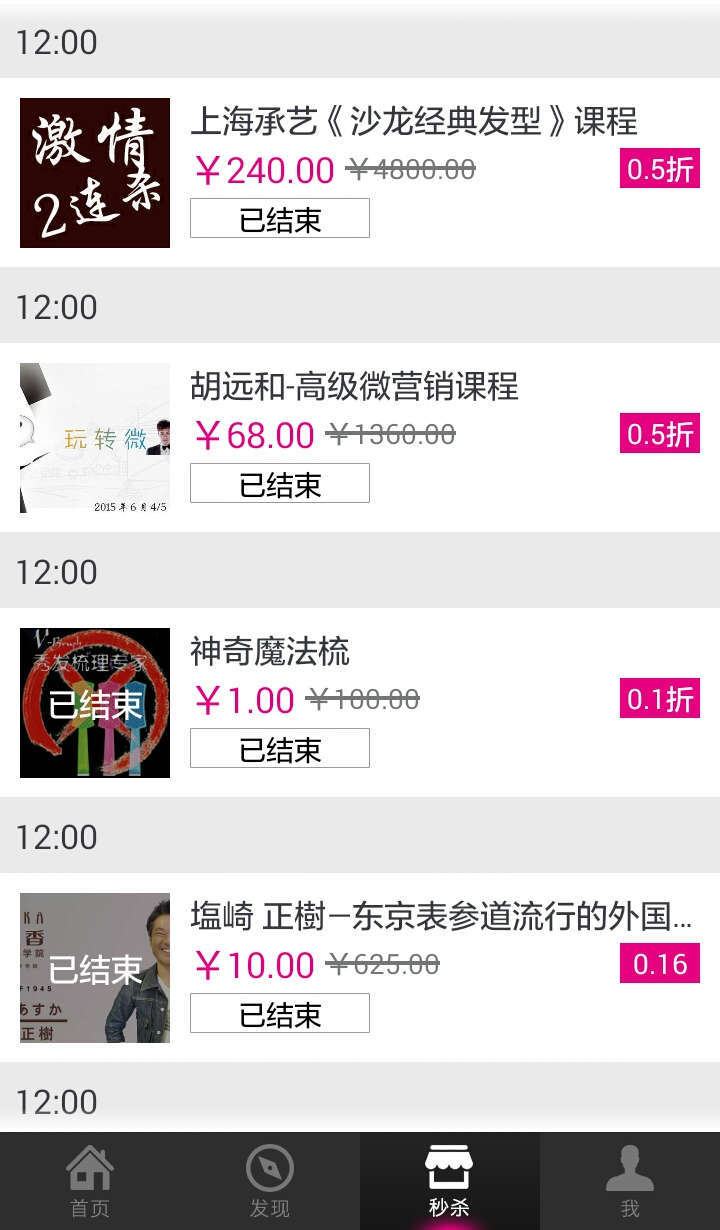Switch to the 首页 tab
Viewport: 720px width, 1230px height.
tap(90, 1180)
